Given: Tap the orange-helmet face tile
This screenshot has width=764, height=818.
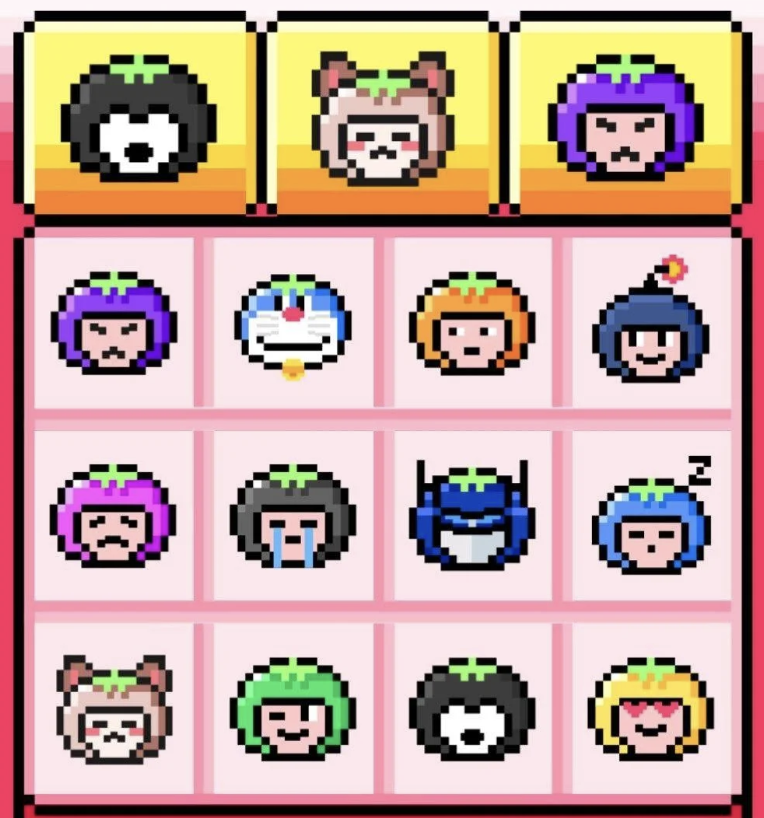Looking at the screenshot, I should pyautogui.click(x=471, y=324).
